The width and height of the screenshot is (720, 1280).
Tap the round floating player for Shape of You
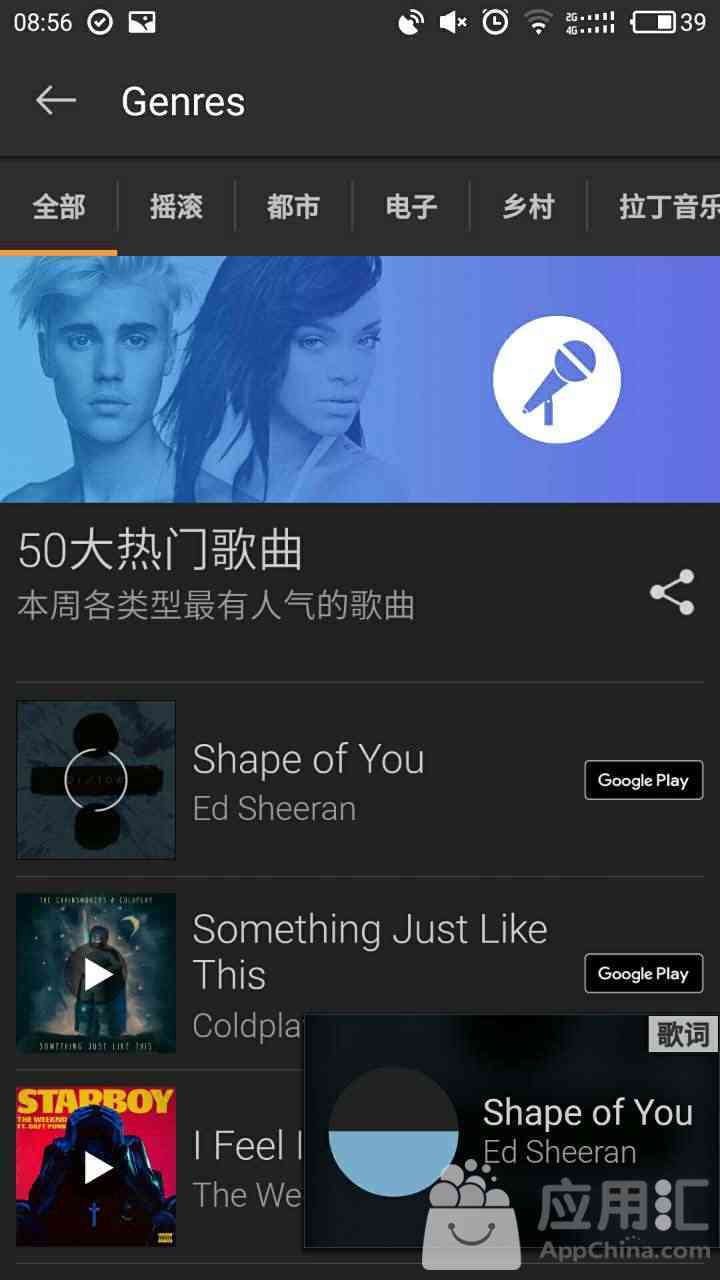[x=394, y=1132]
